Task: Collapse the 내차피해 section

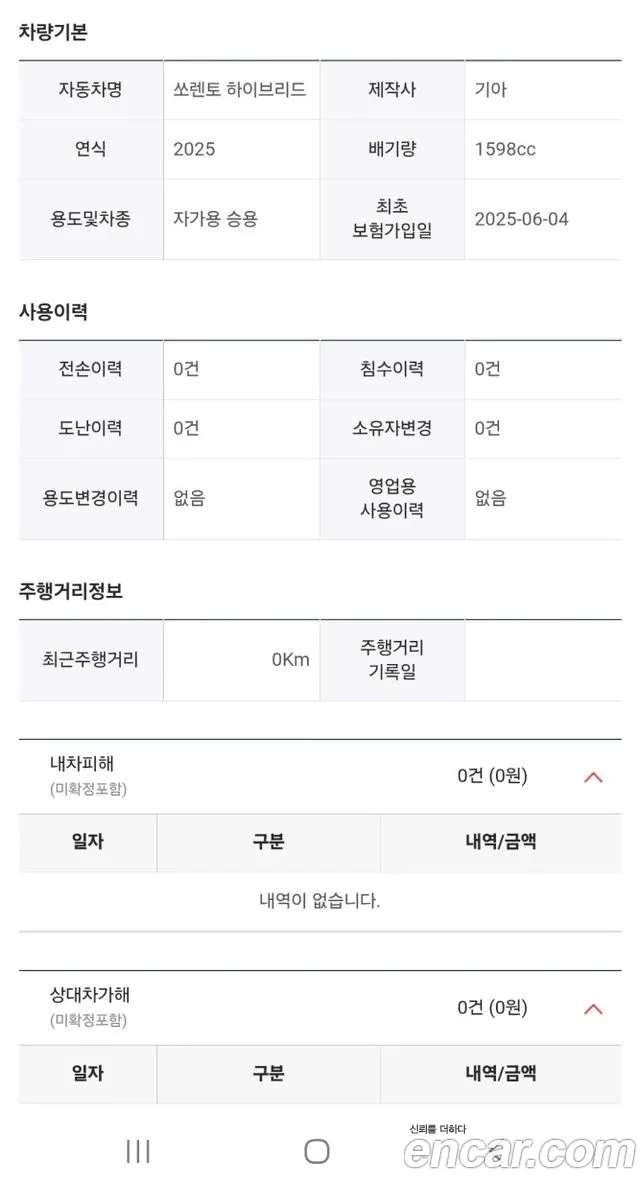Action: coord(593,777)
